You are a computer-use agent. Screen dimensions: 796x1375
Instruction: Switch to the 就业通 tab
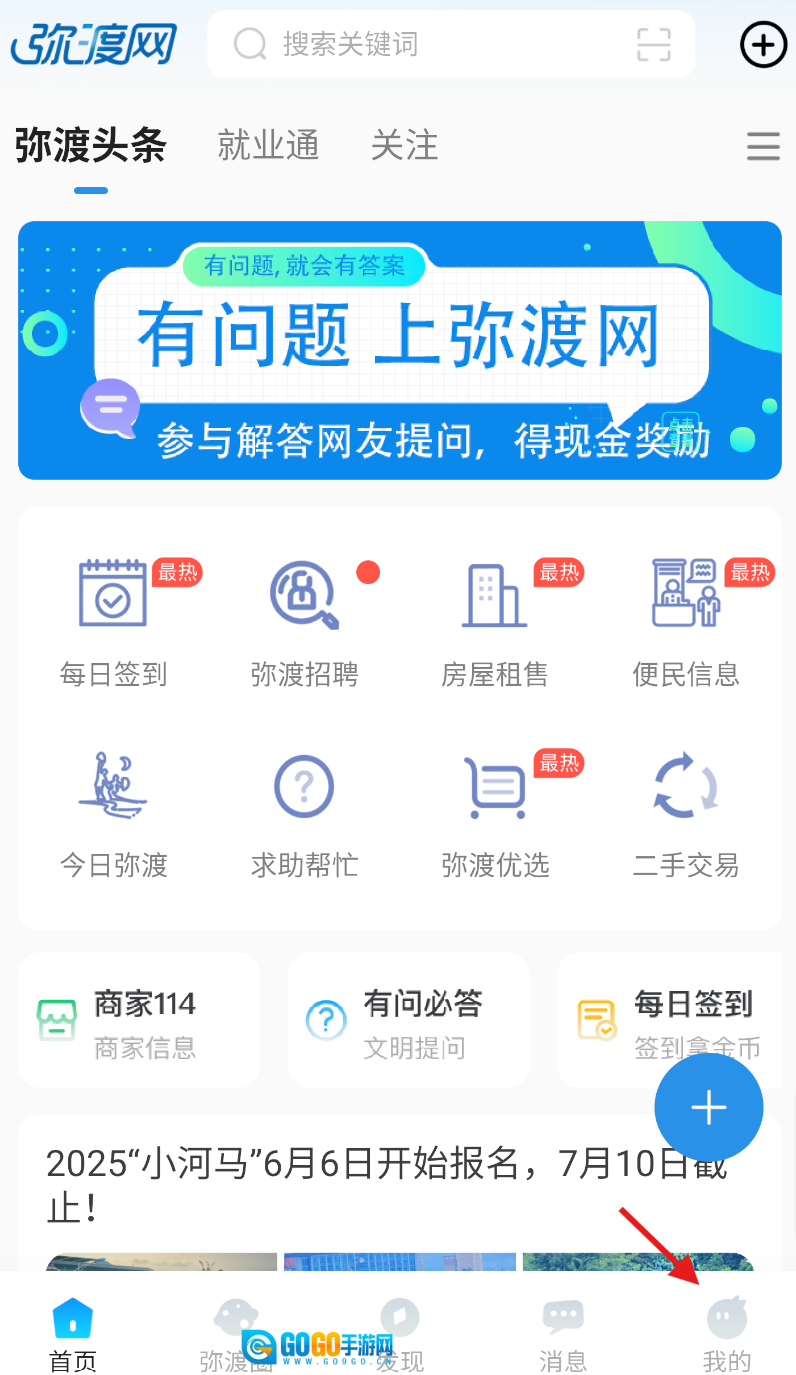pyautogui.click(x=268, y=146)
